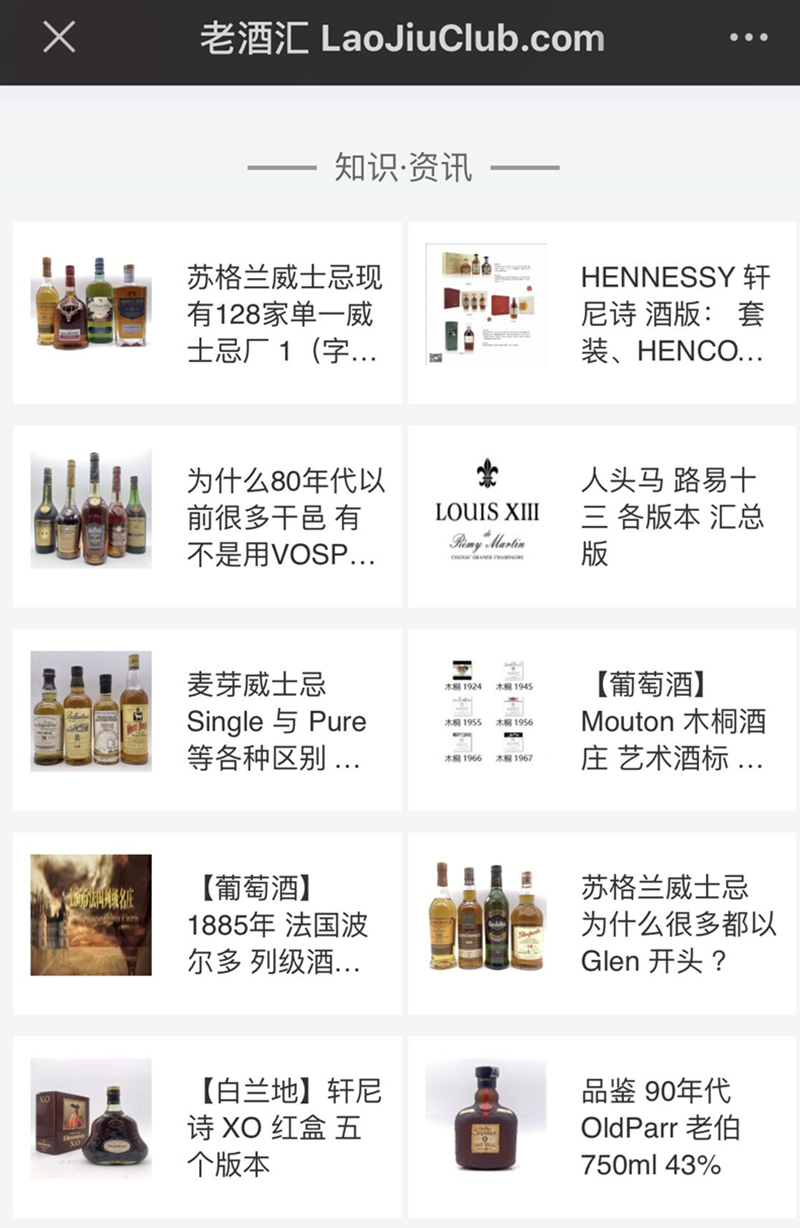Open the HENNESSY 轩尼诗 酒版 article

602,313
